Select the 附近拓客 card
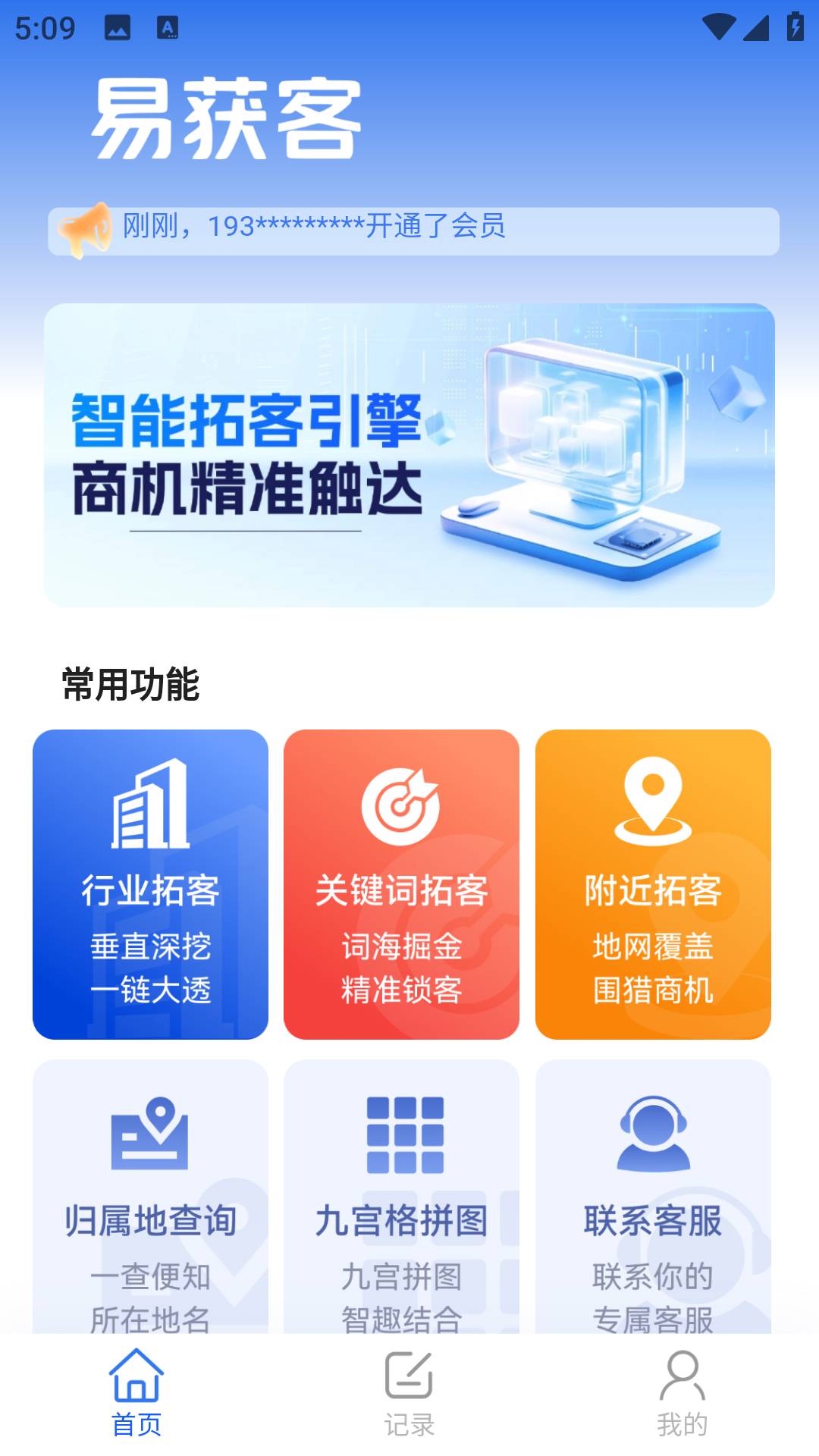819x1456 pixels. [x=653, y=884]
